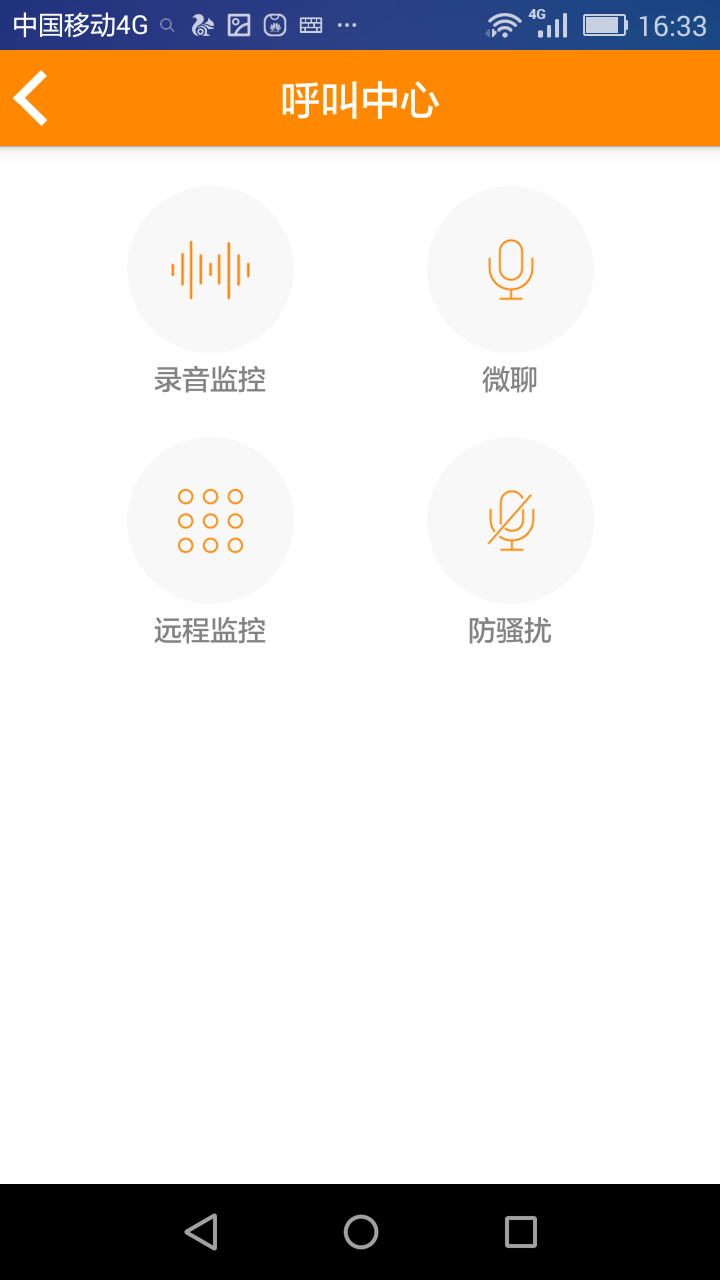Select the 微聊 microphone icon
Screen dimensions: 720x1280
point(510,268)
